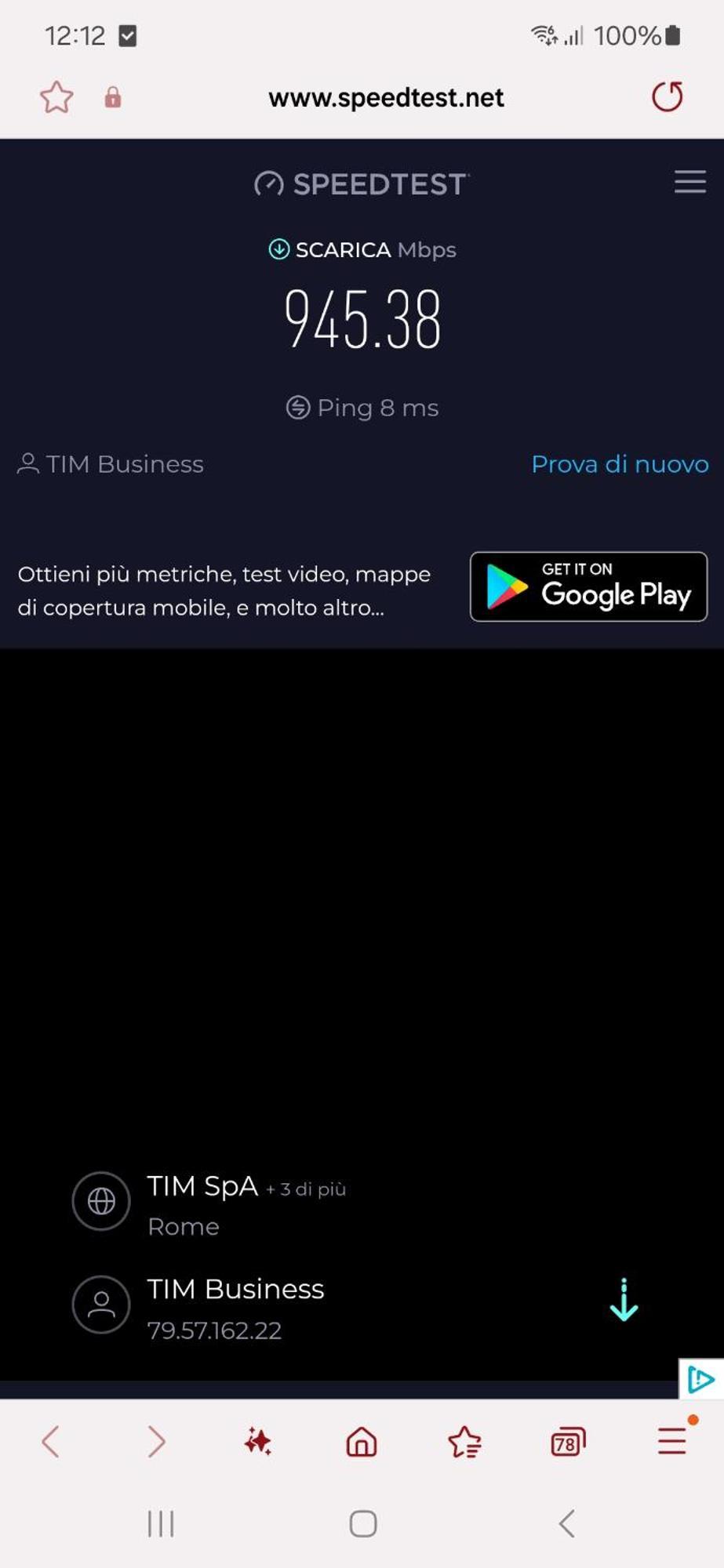Show the 78 open tabs

[x=568, y=1441]
